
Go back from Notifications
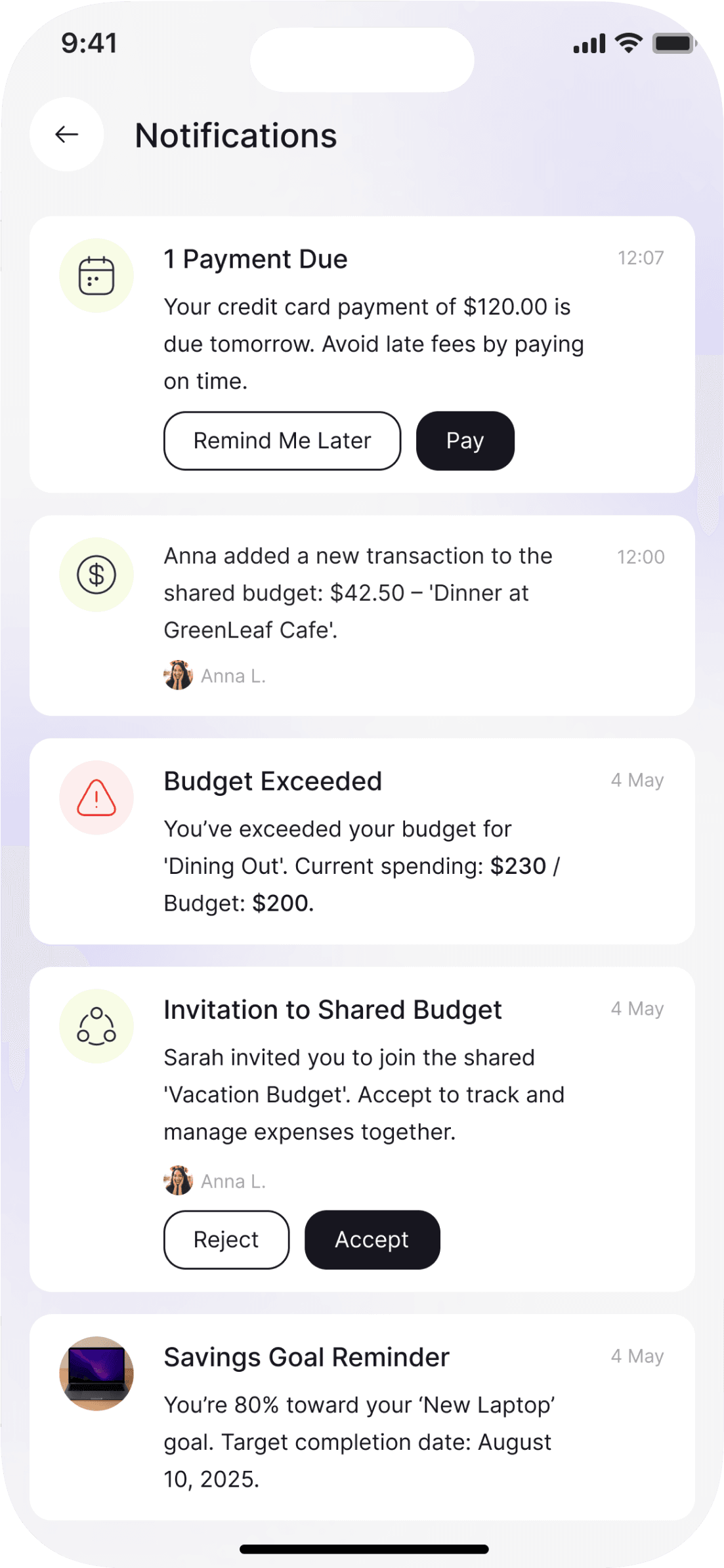(x=66, y=134)
